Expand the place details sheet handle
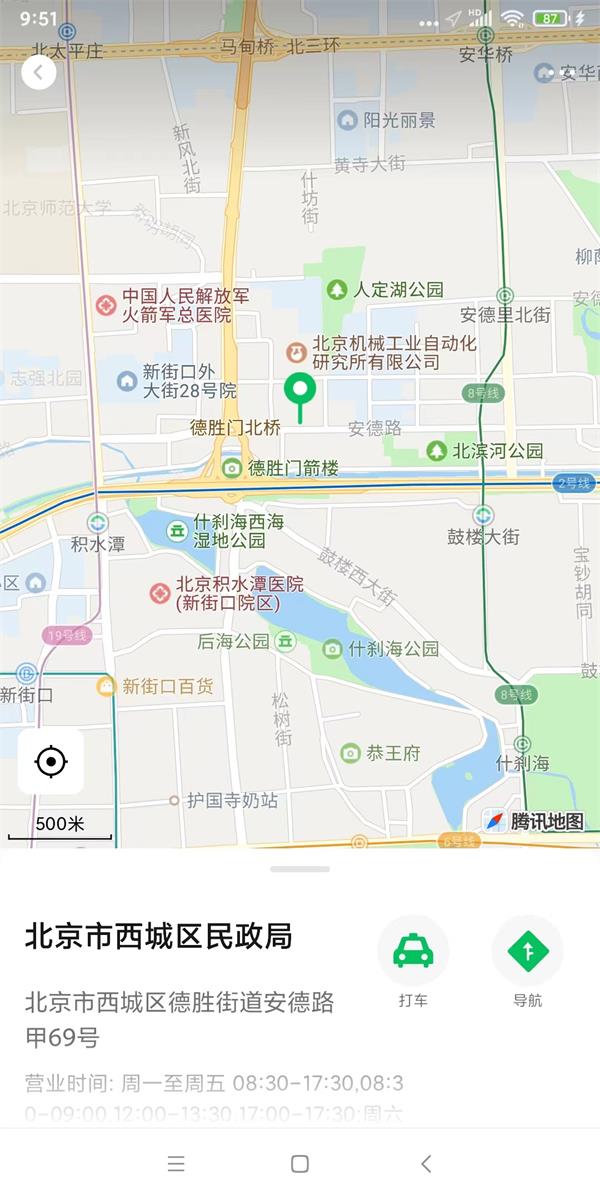The height and width of the screenshot is (1200, 600). tap(299, 869)
